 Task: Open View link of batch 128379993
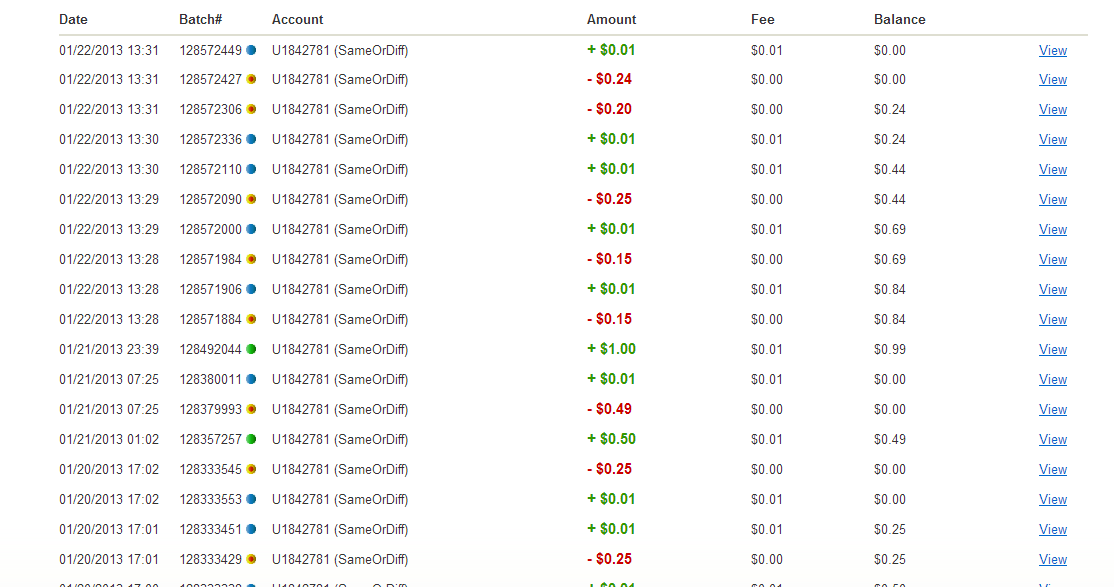(x=1052, y=410)
